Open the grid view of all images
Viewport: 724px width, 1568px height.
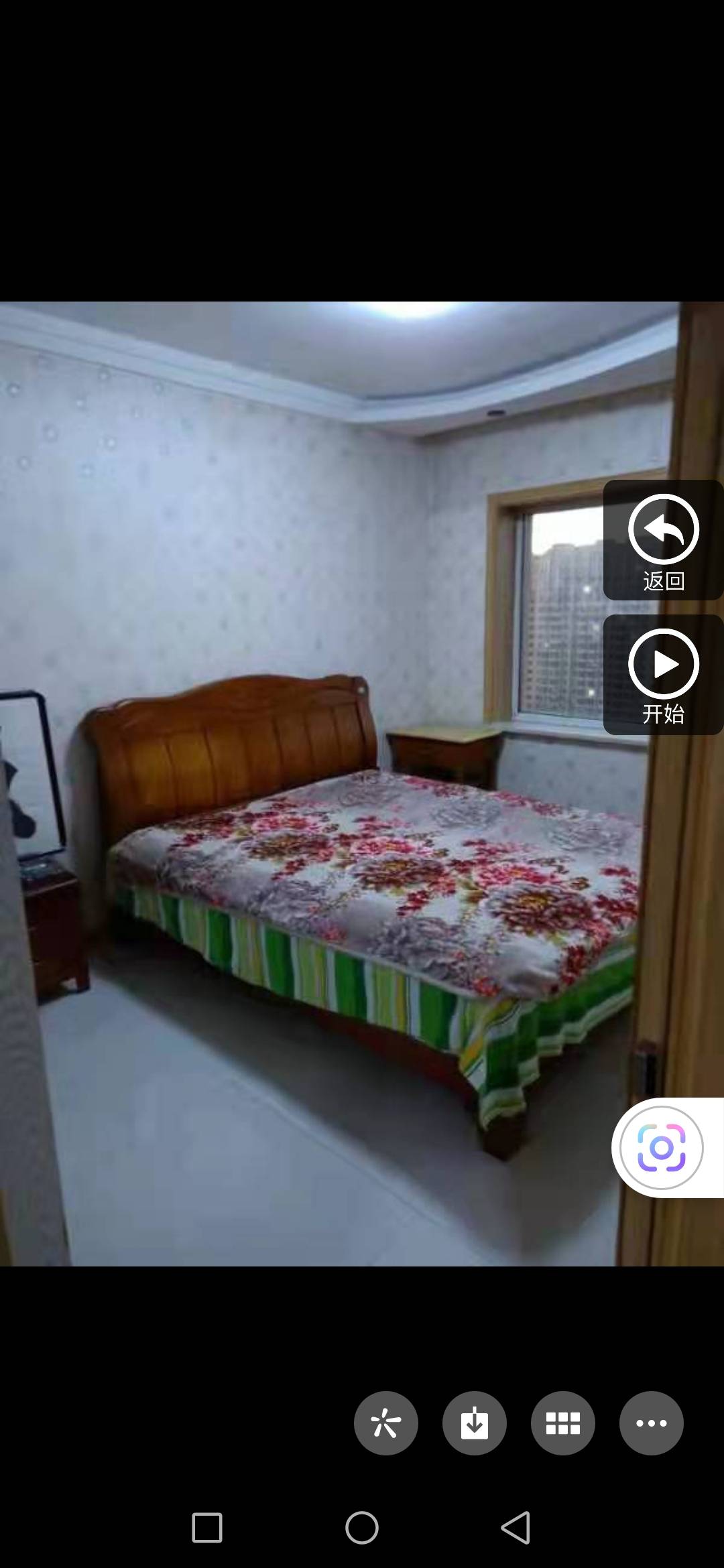click(563, 1423)
